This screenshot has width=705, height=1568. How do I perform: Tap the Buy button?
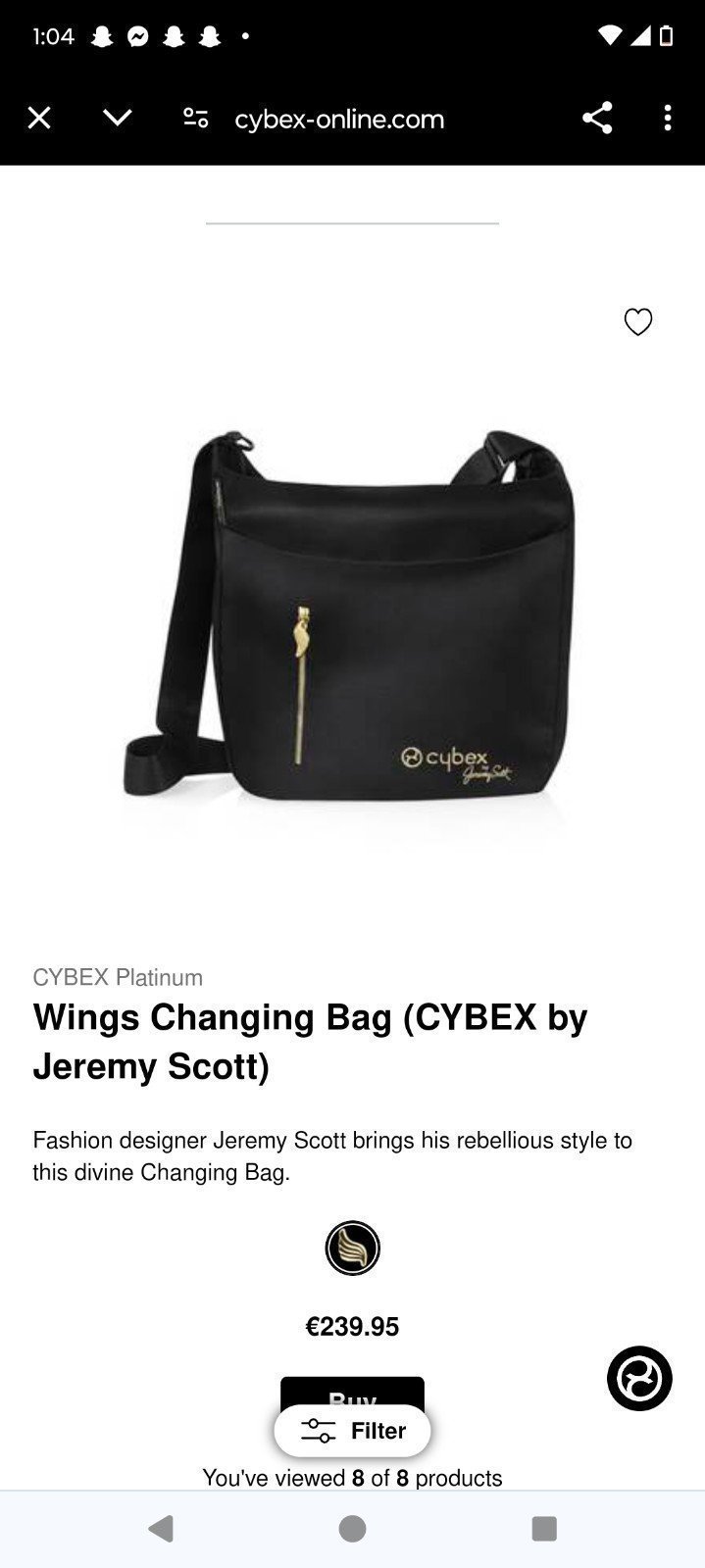pos(352,1393)
